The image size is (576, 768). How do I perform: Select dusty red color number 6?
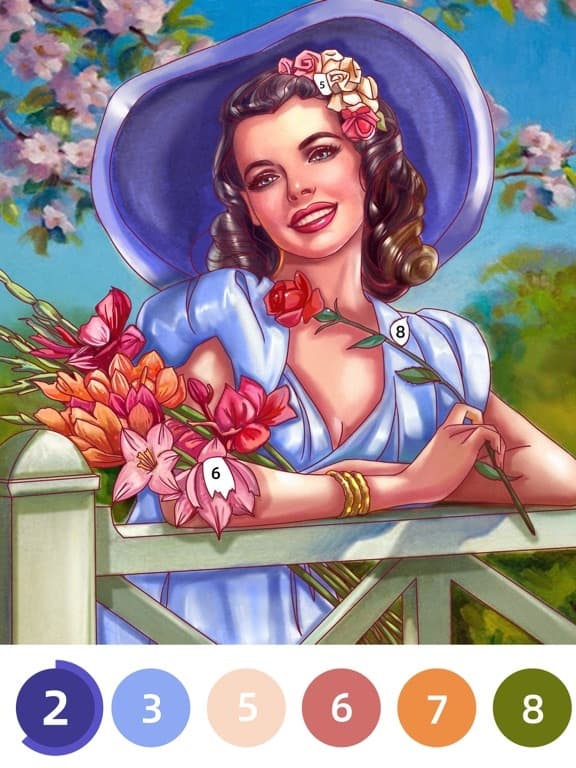(x=341, y=708)
